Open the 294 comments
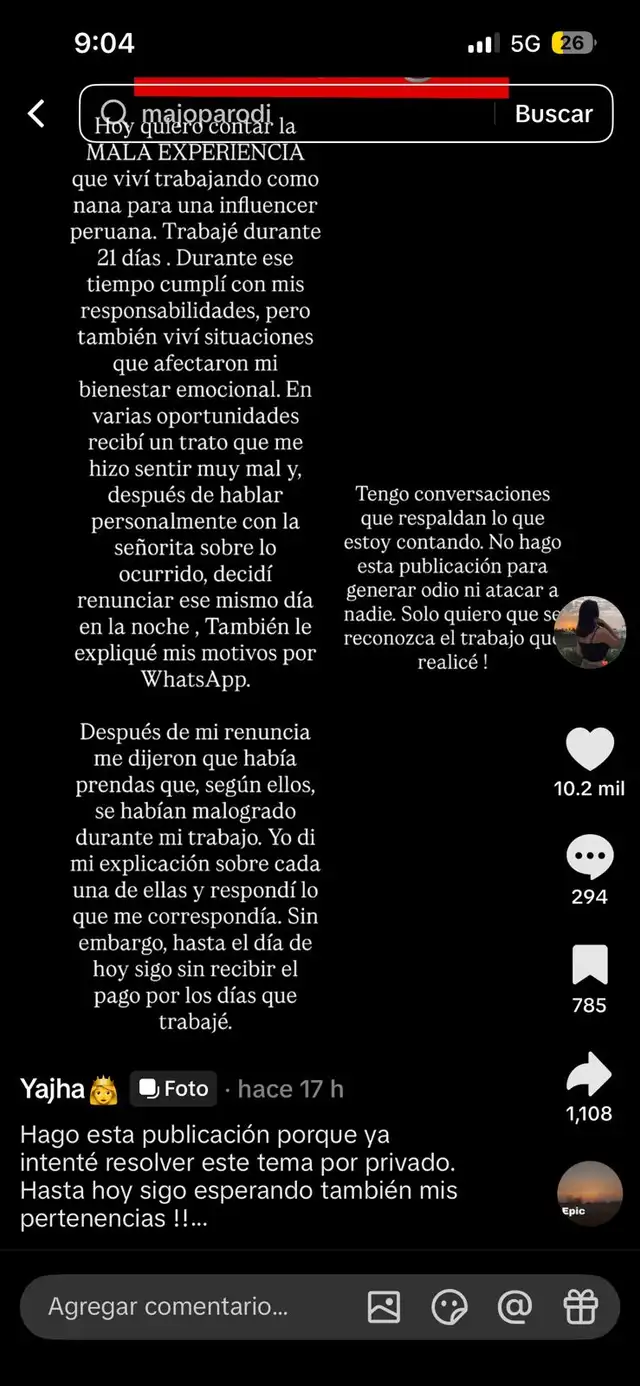Viewport: 640px width, 1386px height. point(589,857)
